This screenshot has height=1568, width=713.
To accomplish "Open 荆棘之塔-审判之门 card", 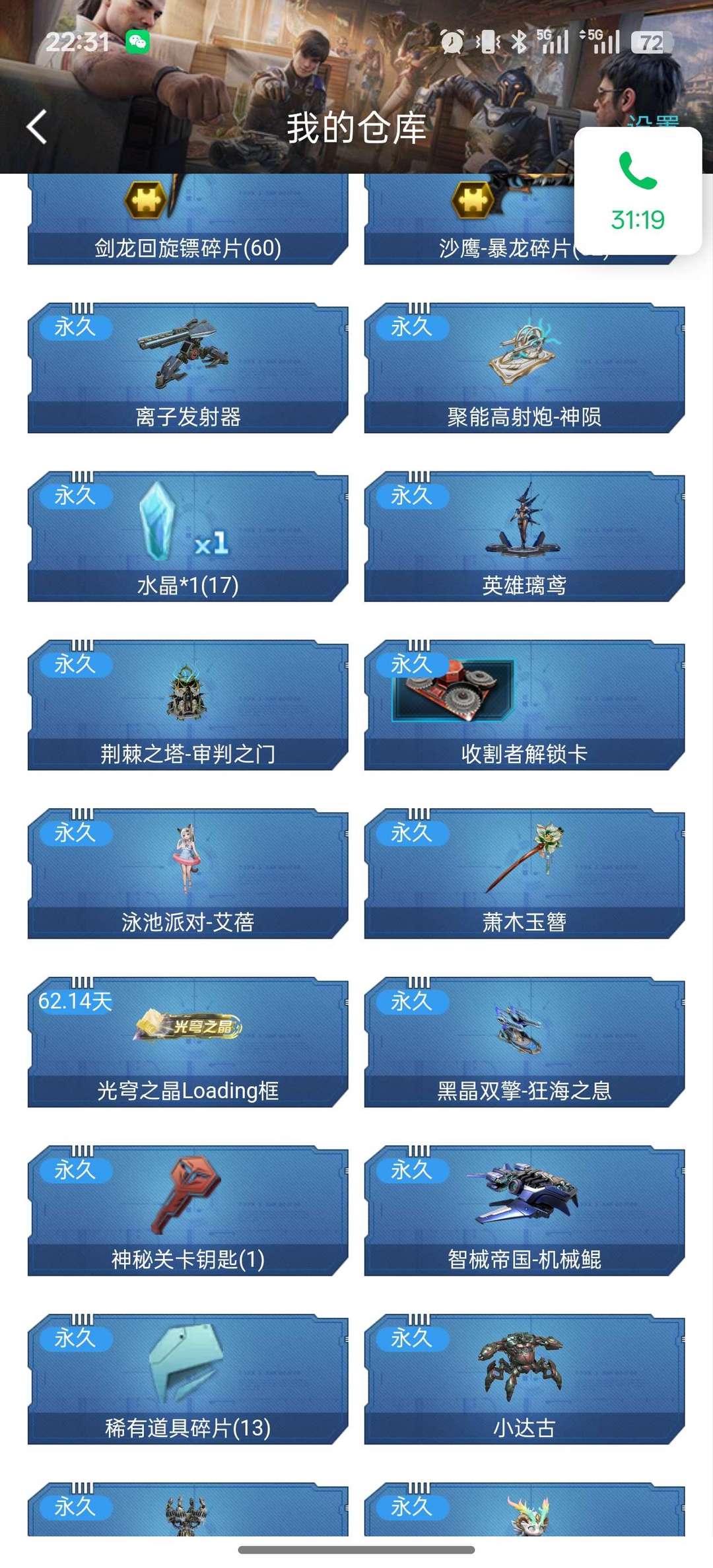I will pos(187,705).
